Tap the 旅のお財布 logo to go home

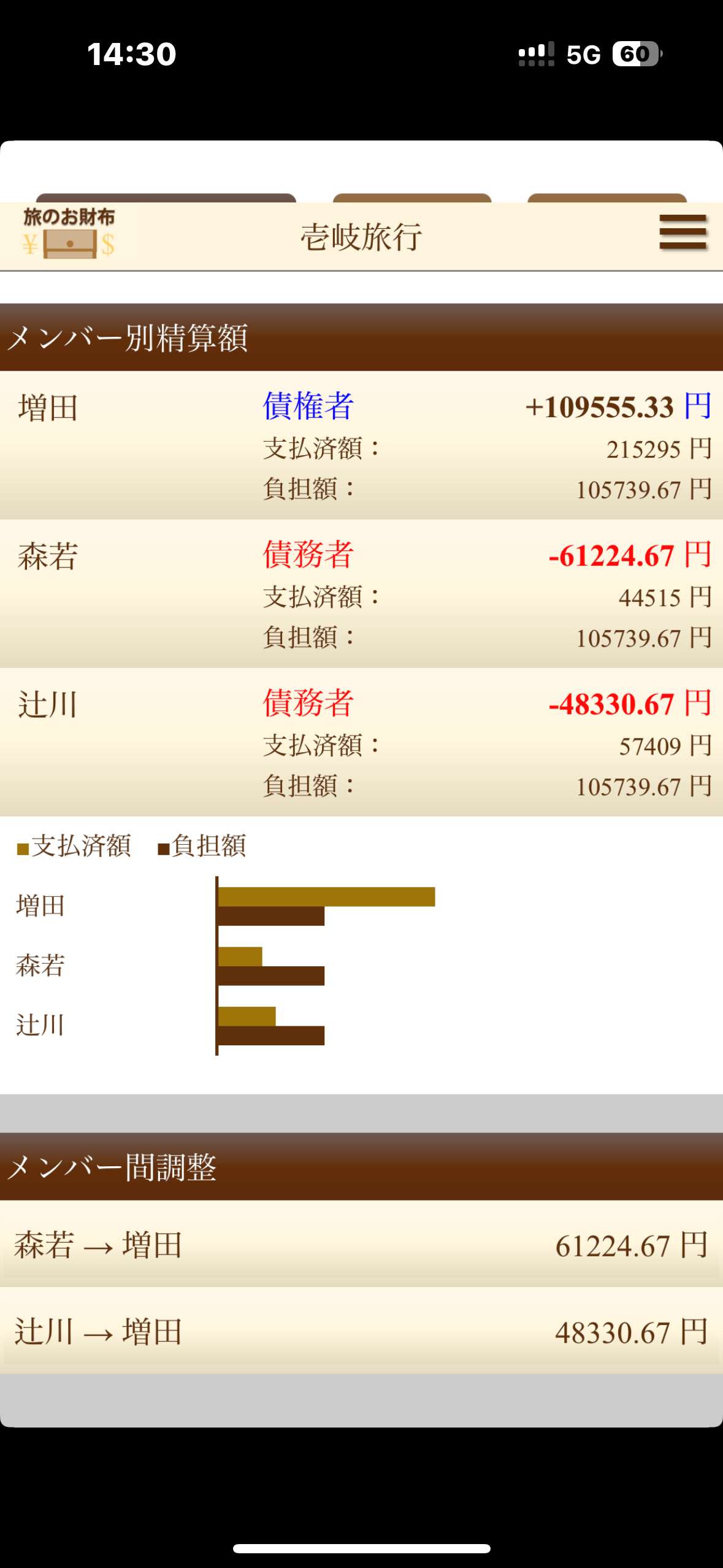(x=69, y=234)
